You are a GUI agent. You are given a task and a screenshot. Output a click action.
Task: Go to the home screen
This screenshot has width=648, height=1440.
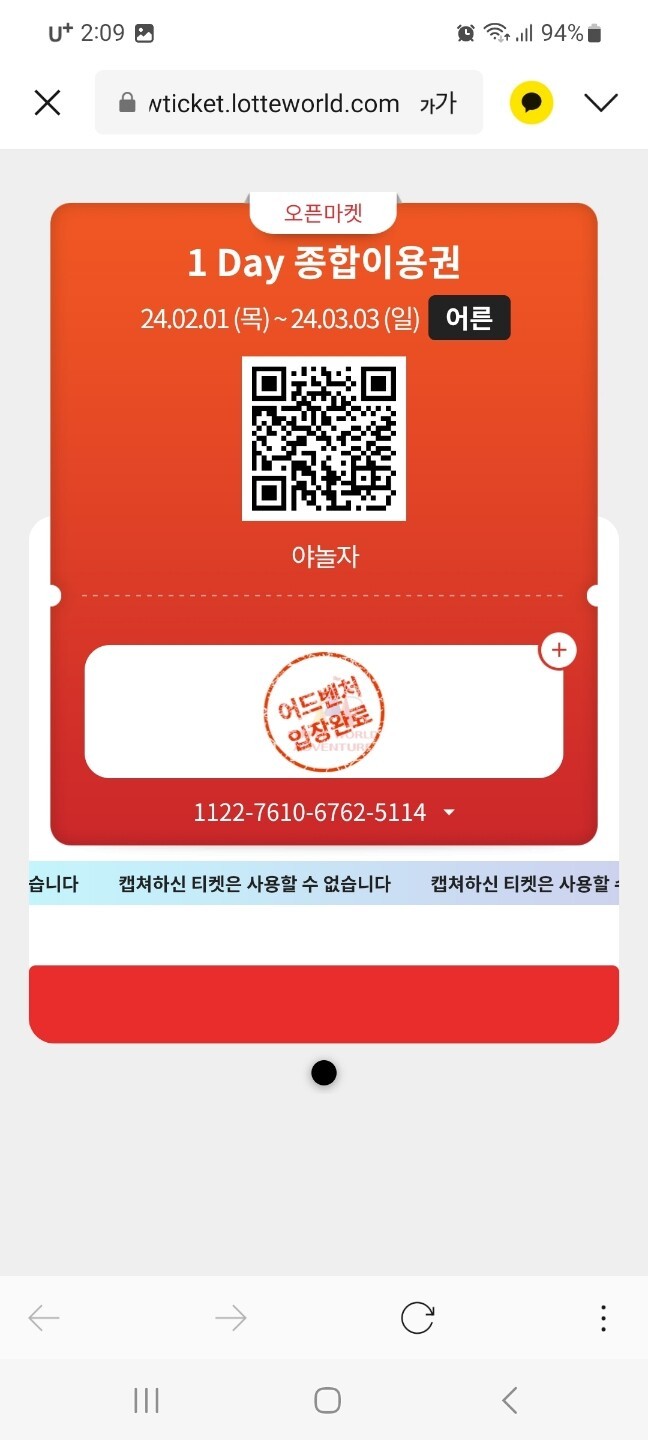[x=327, y=1401]
